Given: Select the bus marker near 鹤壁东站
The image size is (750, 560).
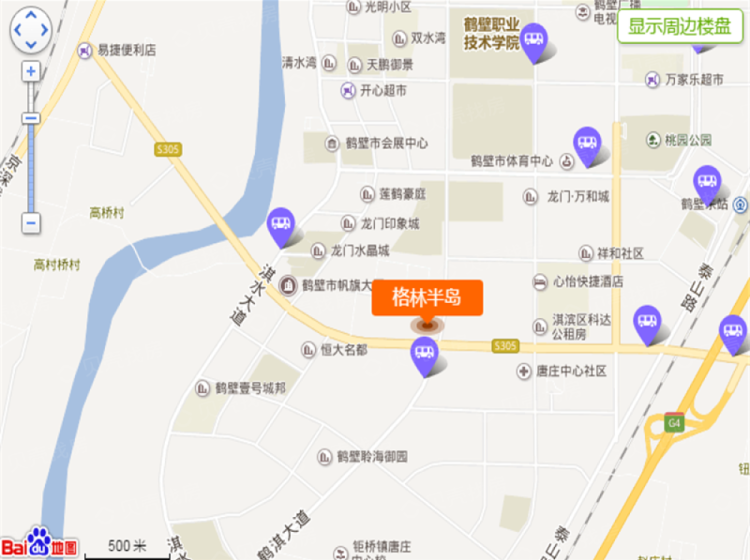Looking at the screenshot, I should click(707, 183).
